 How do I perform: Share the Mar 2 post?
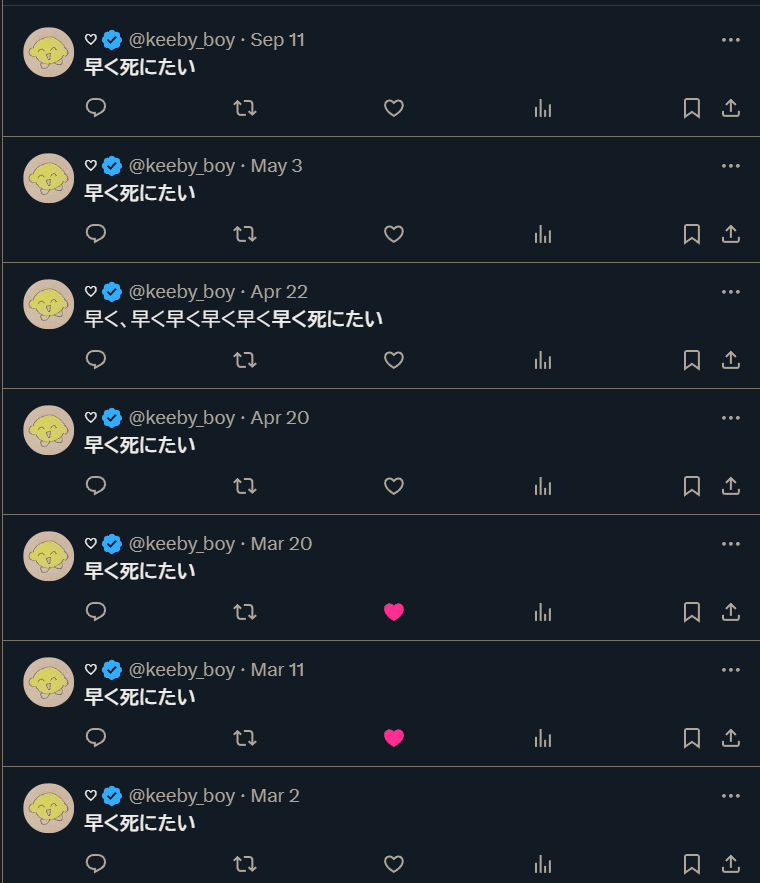tap(731, 864)
